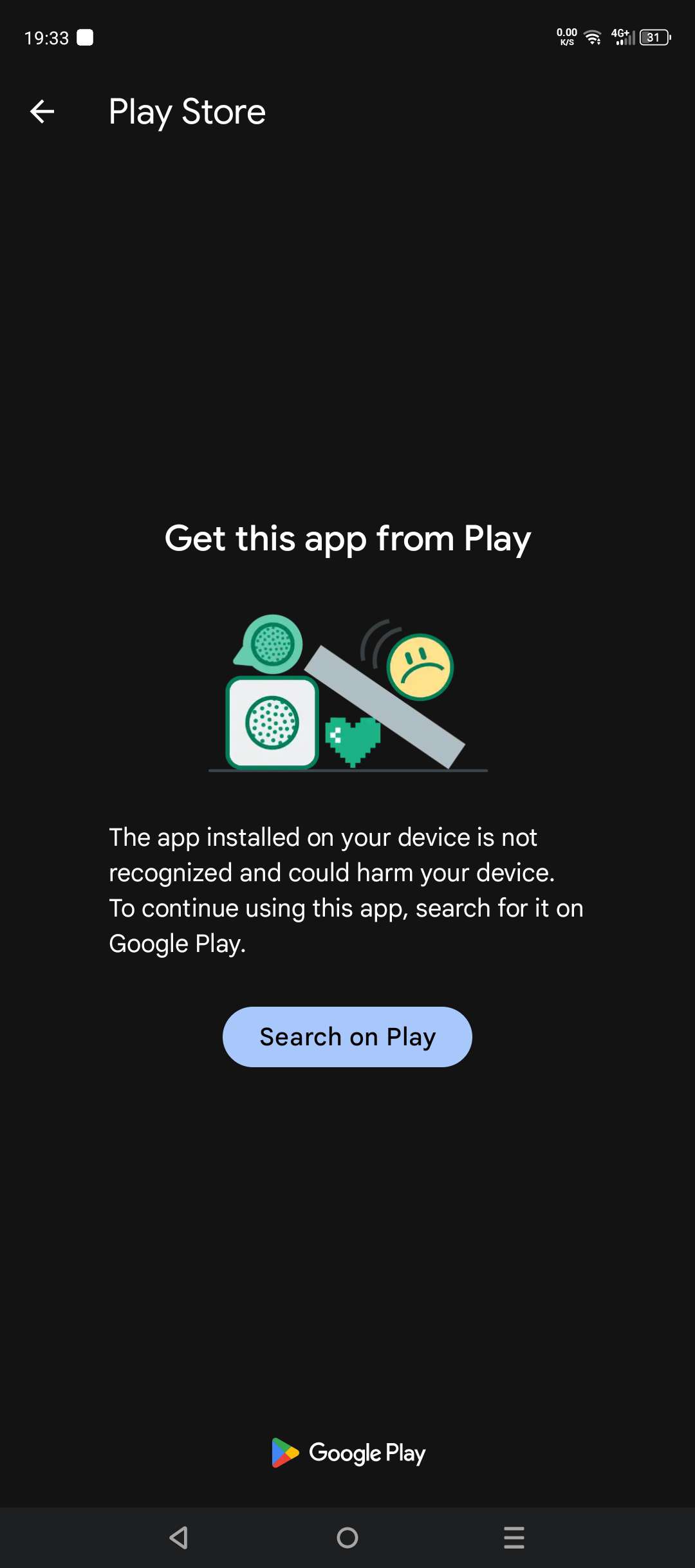Tap the Search on Play button
This screenshot has height=1568, width=695.
tap(347, 1036)
